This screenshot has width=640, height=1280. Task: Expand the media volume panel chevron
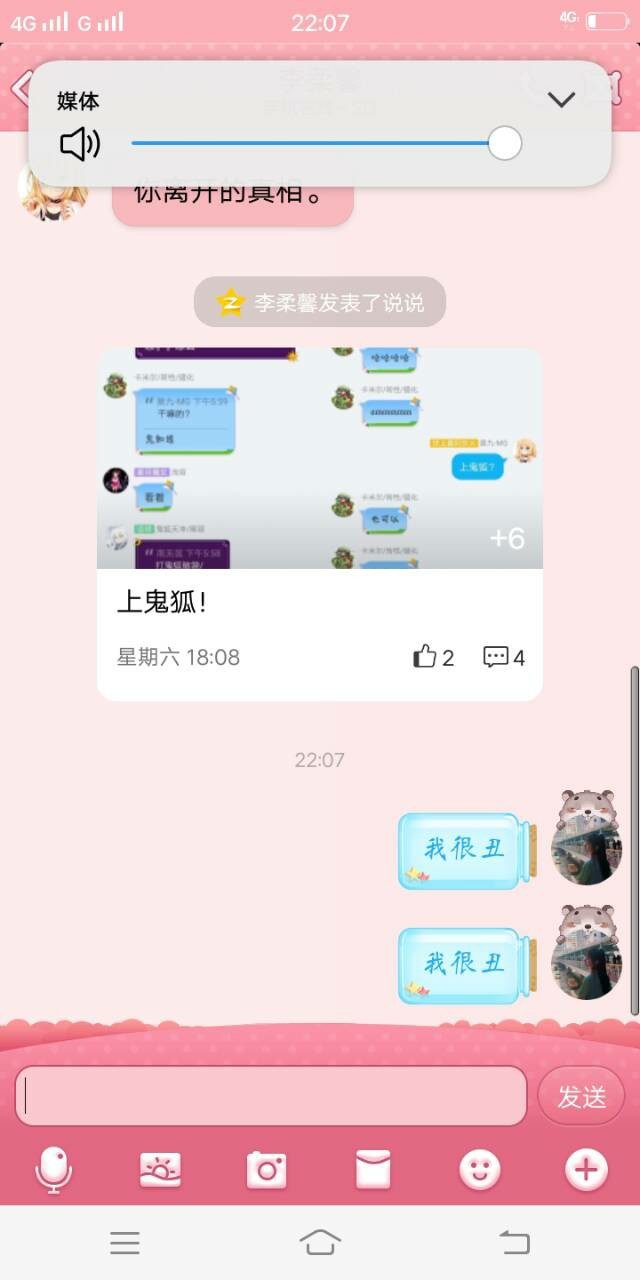coord(562,99)
